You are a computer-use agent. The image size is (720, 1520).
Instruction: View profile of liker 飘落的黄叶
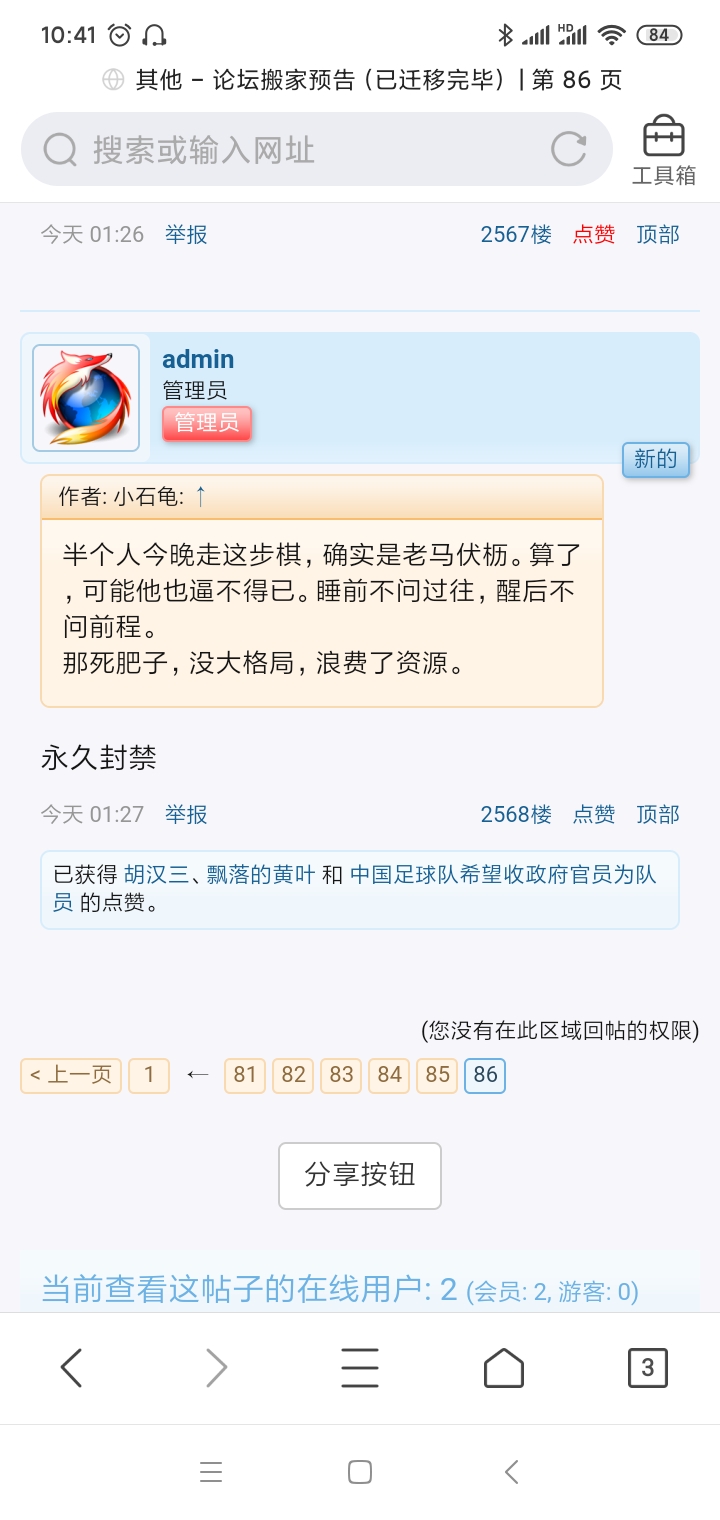259,875
